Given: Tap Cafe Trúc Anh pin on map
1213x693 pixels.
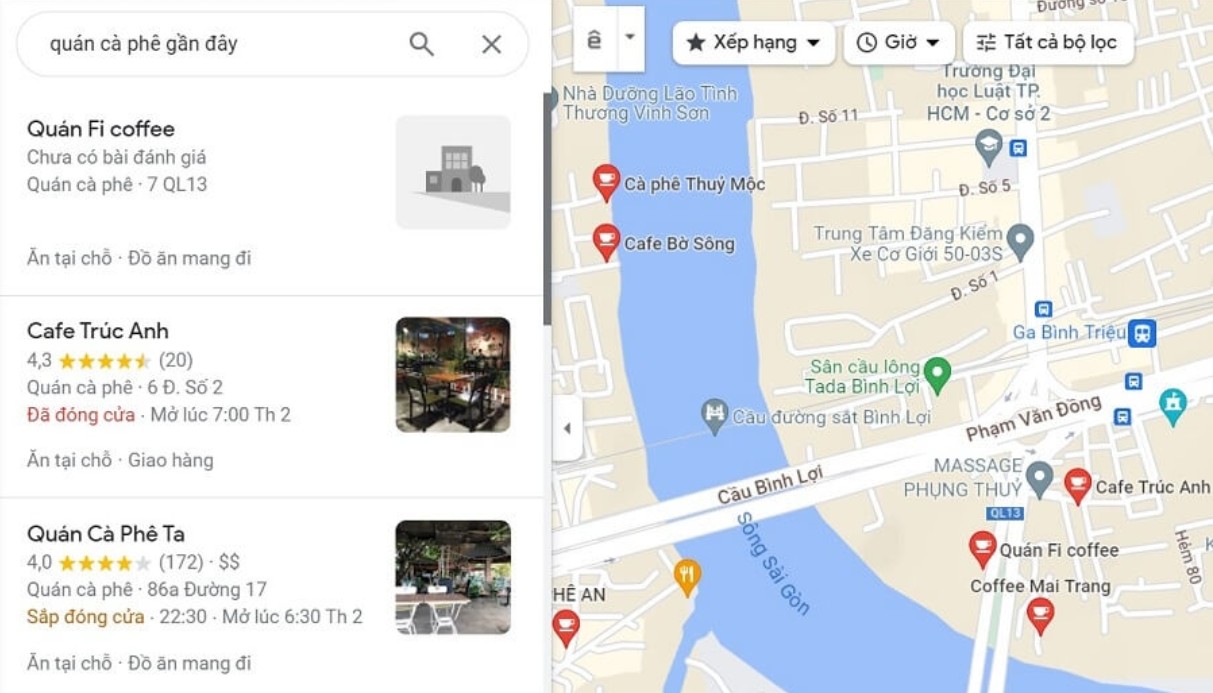Looking at the screenshot, I should point(1078,485).
